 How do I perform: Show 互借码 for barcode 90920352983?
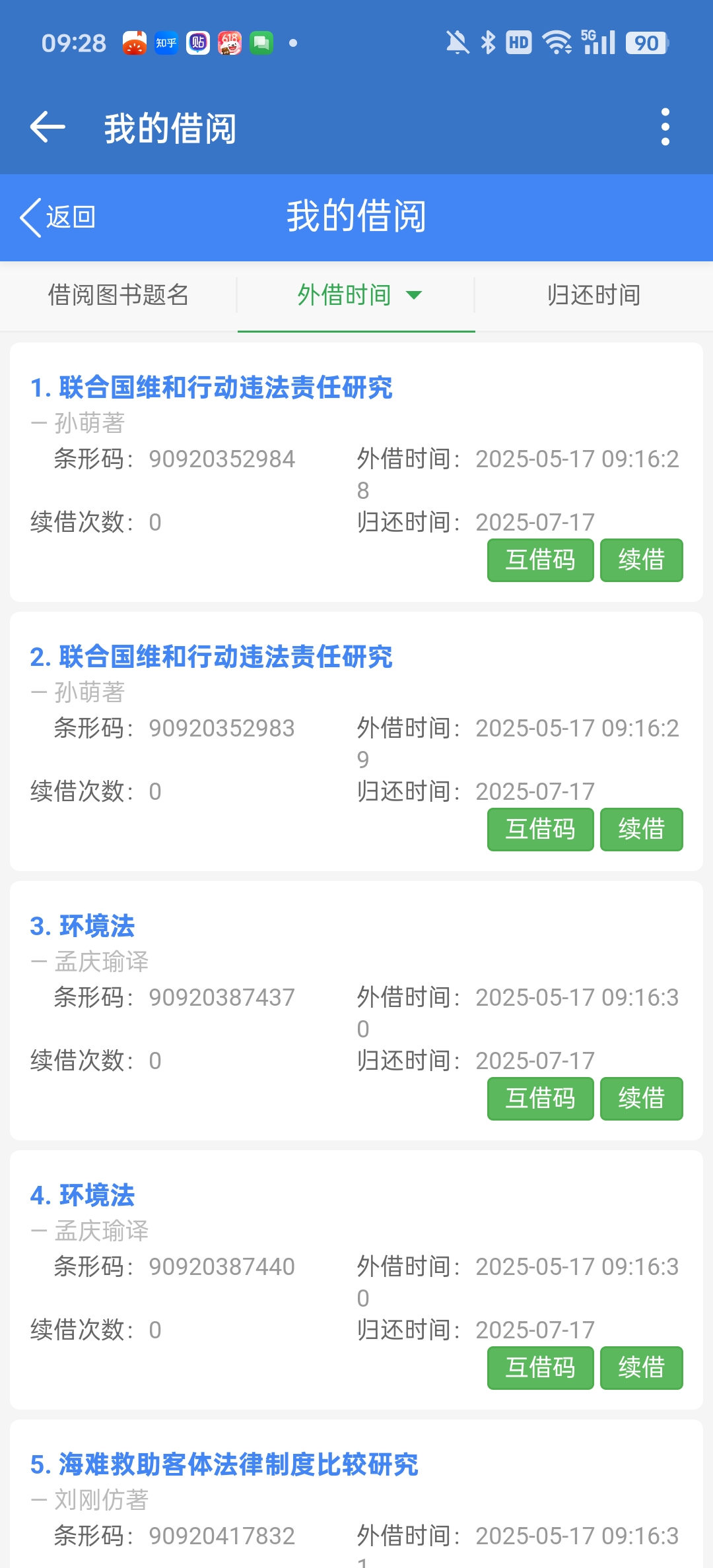(540, 830)
